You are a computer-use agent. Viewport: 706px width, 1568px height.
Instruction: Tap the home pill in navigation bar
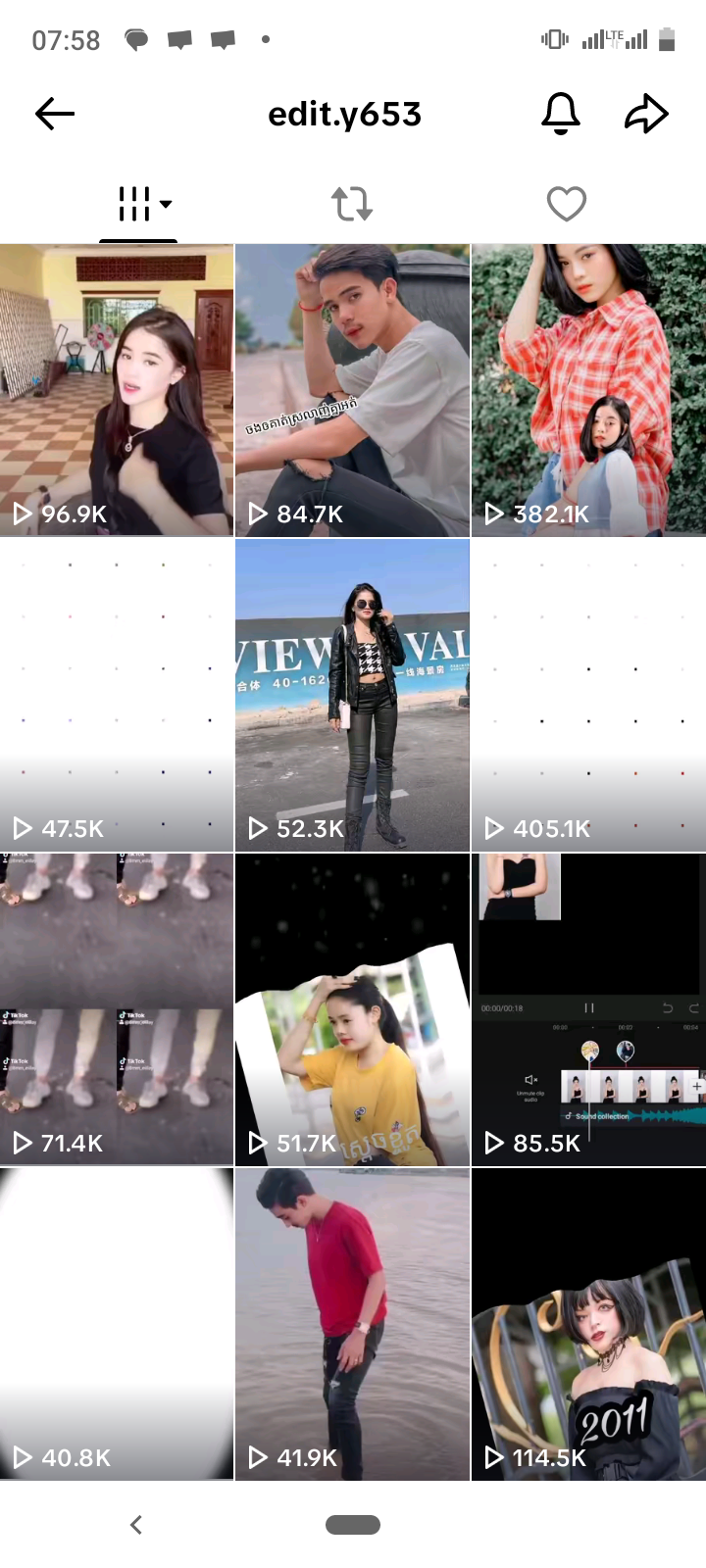point(353,1525)
